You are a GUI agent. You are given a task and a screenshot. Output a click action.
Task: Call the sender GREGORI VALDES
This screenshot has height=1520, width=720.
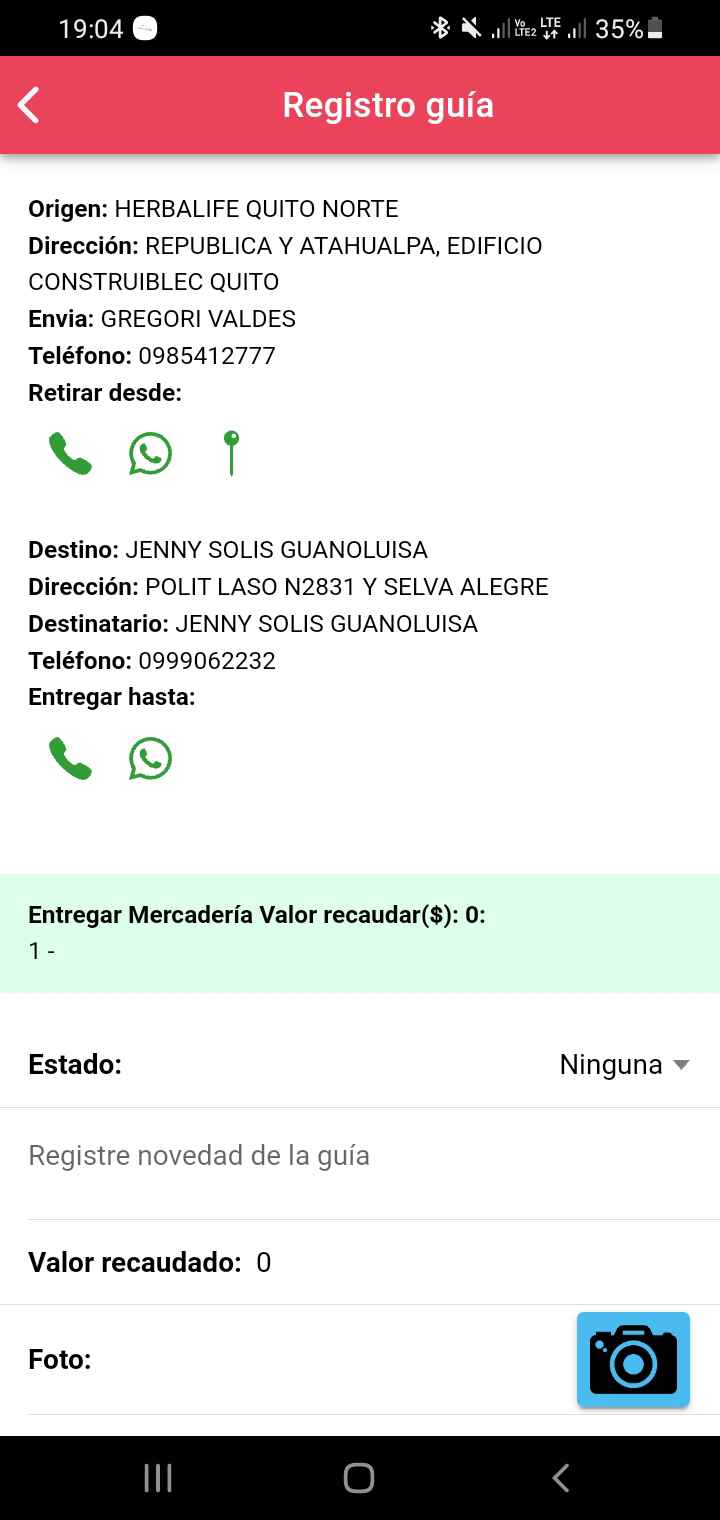pos(70,454)
